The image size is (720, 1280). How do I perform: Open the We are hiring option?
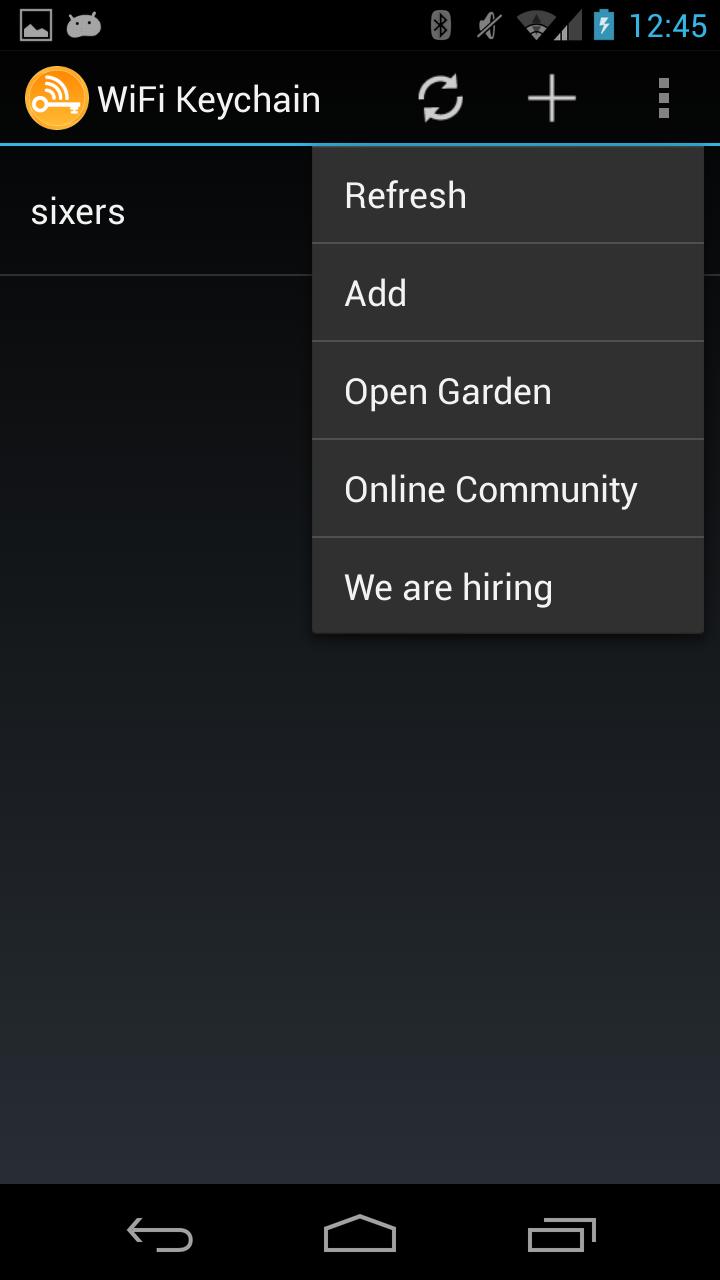coord(507,587)
